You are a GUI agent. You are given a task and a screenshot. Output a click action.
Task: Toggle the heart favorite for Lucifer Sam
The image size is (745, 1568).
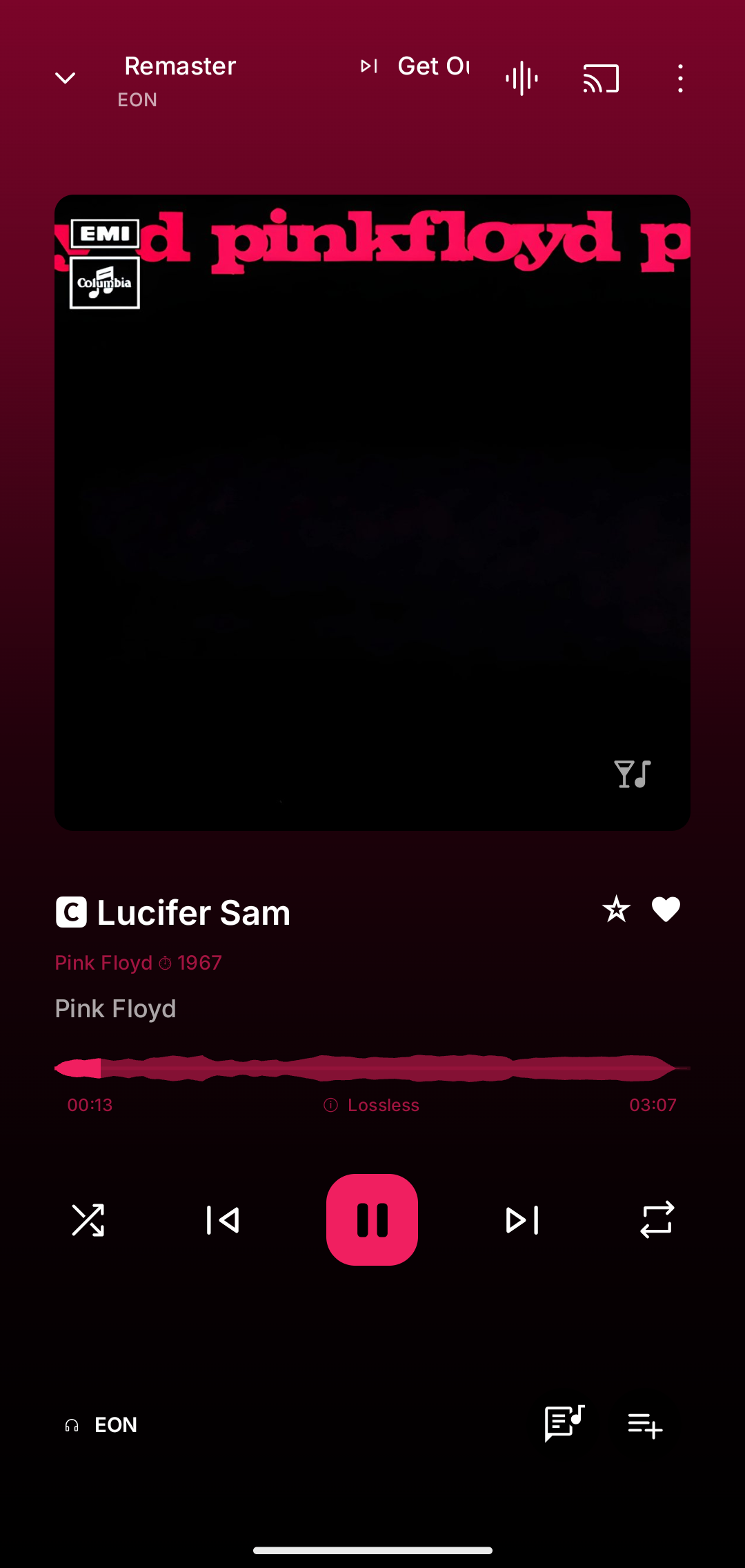coord(666,910)
